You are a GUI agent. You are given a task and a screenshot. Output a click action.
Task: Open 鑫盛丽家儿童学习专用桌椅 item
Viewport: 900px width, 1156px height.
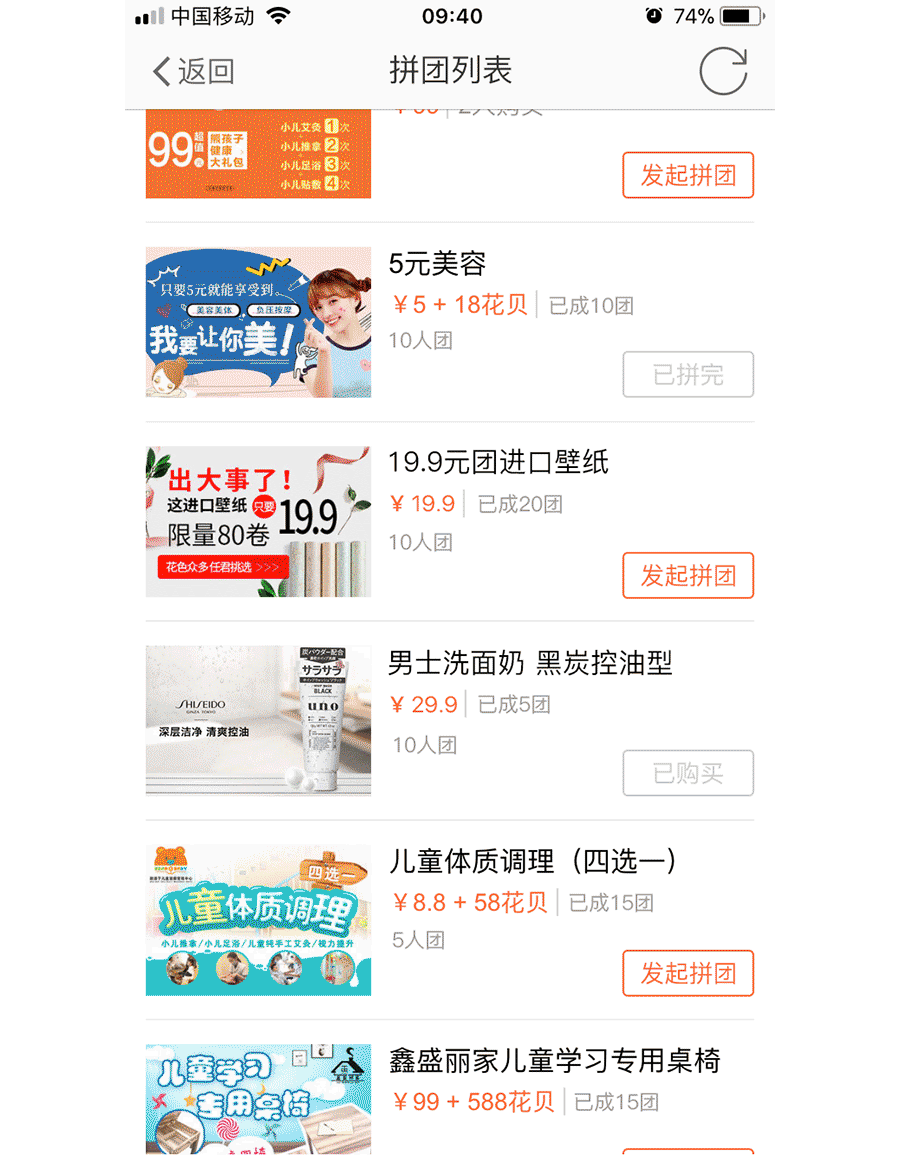(554, 1061)
